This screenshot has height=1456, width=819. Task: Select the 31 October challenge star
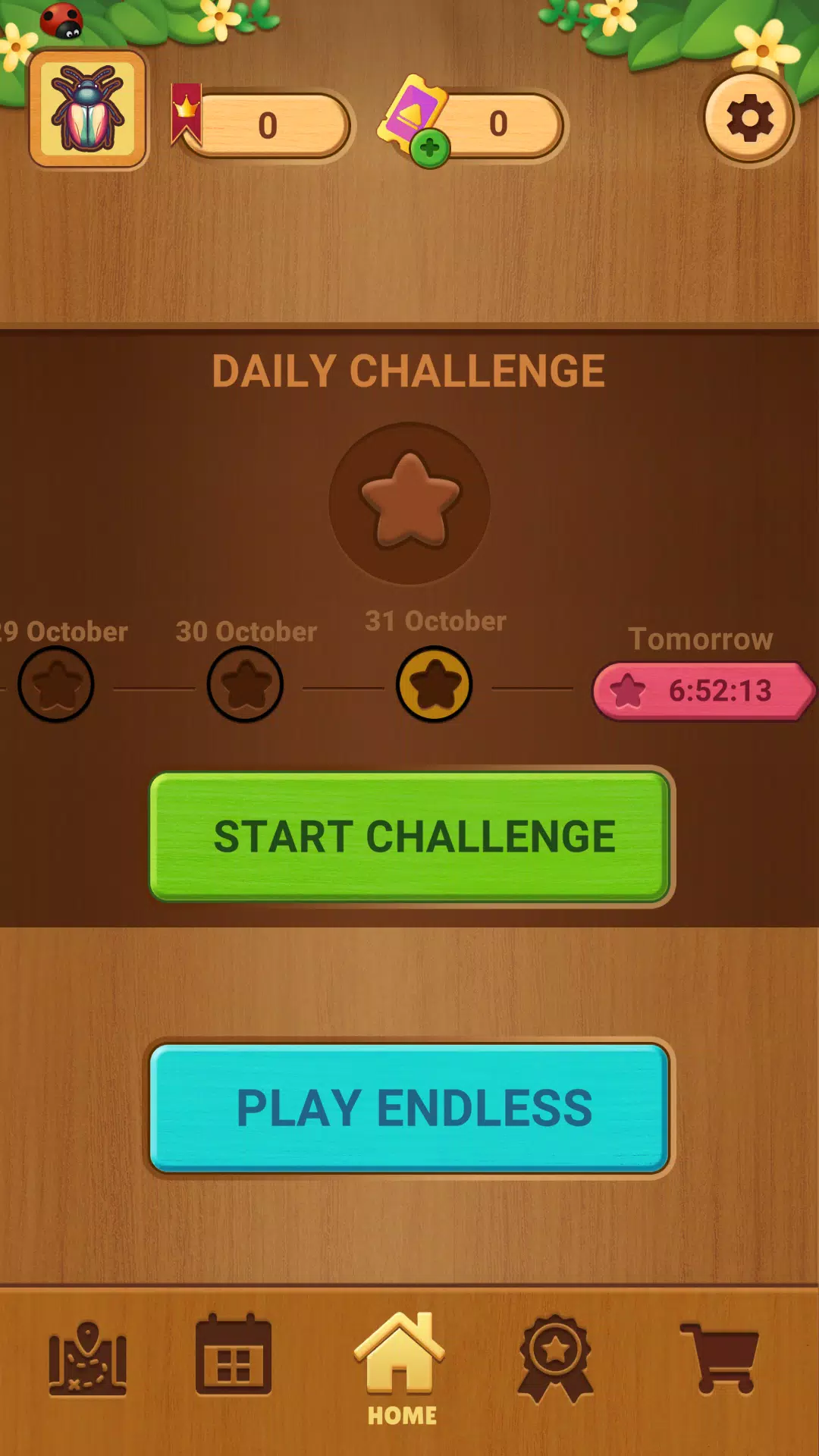click(435, 684)
